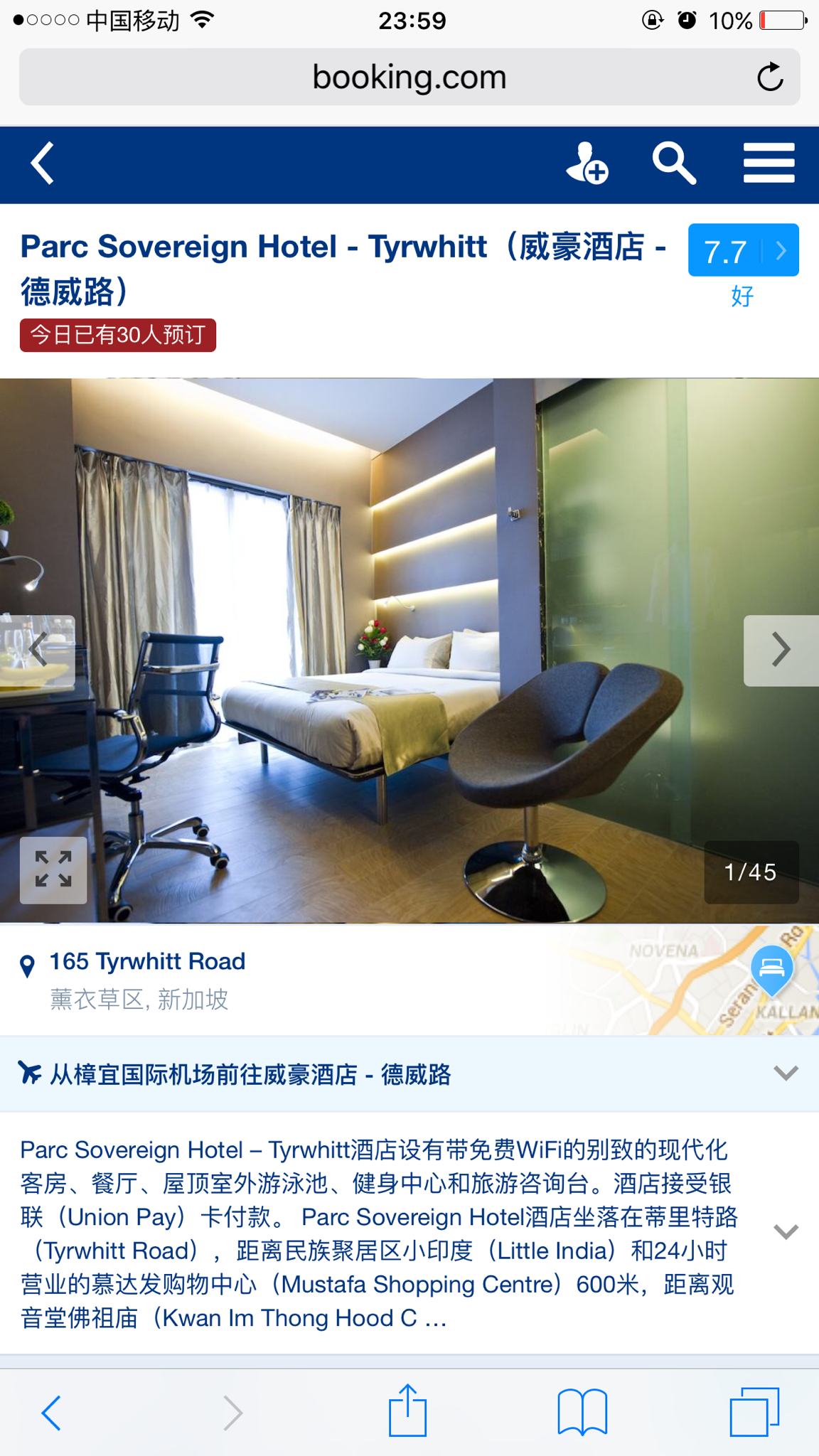This screenshot has width=819, height=1456.
Task: Go back in Safari bottom toolbar
Action: coord(51,1413)
